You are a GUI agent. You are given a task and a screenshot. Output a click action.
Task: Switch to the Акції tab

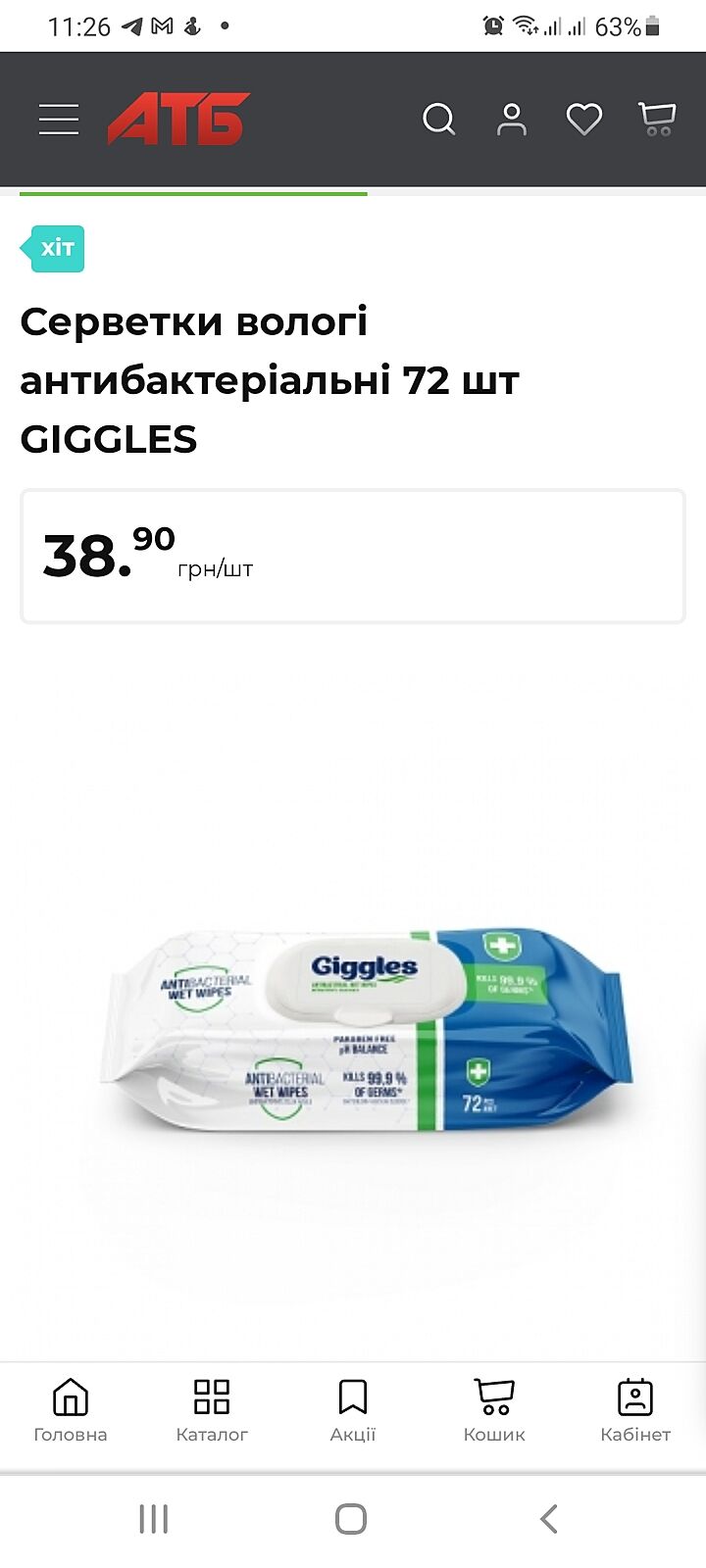coord(353,1411)
